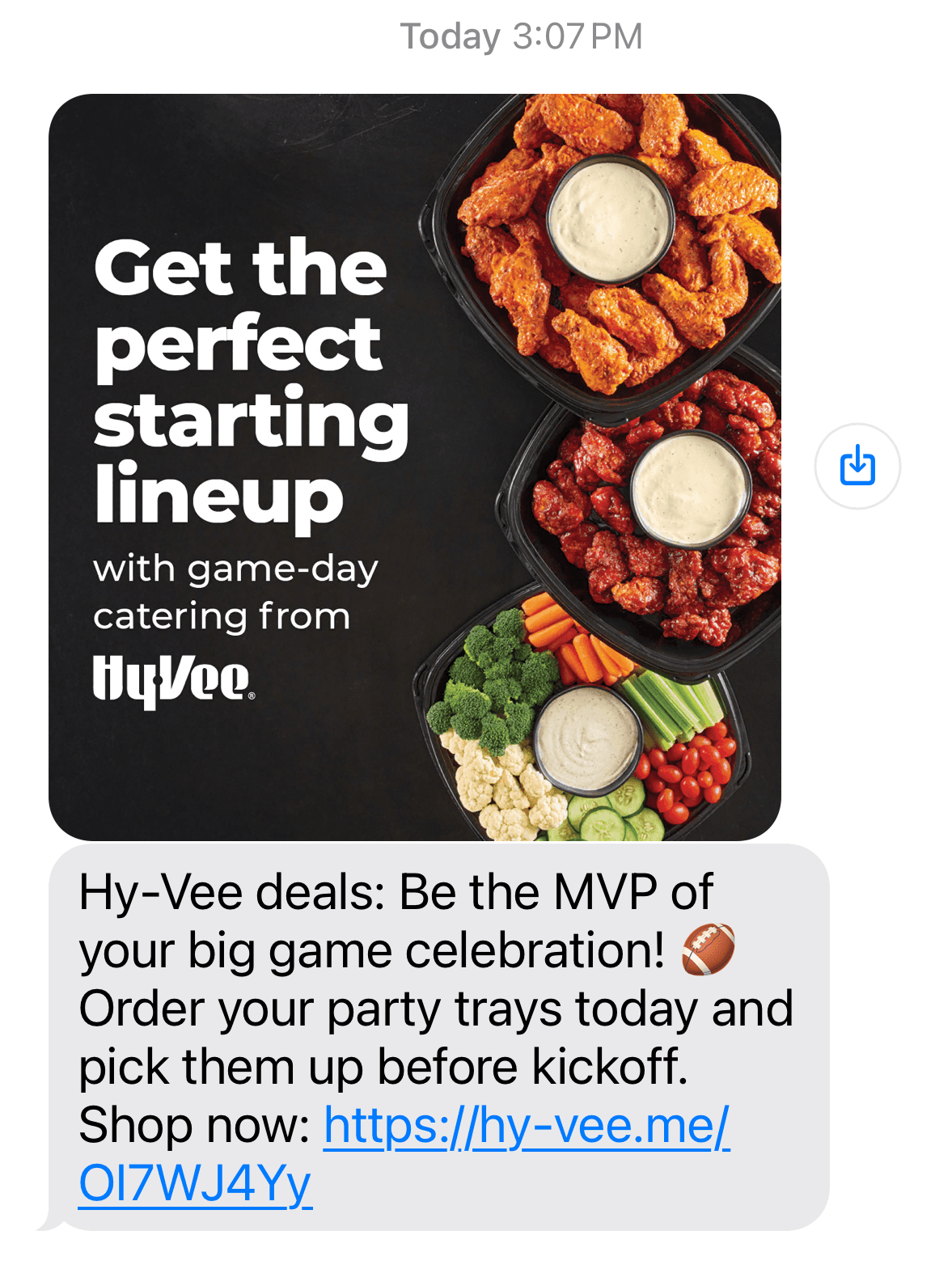Open the Hy-Vee catering image attachment

click(x=414, y=467)
